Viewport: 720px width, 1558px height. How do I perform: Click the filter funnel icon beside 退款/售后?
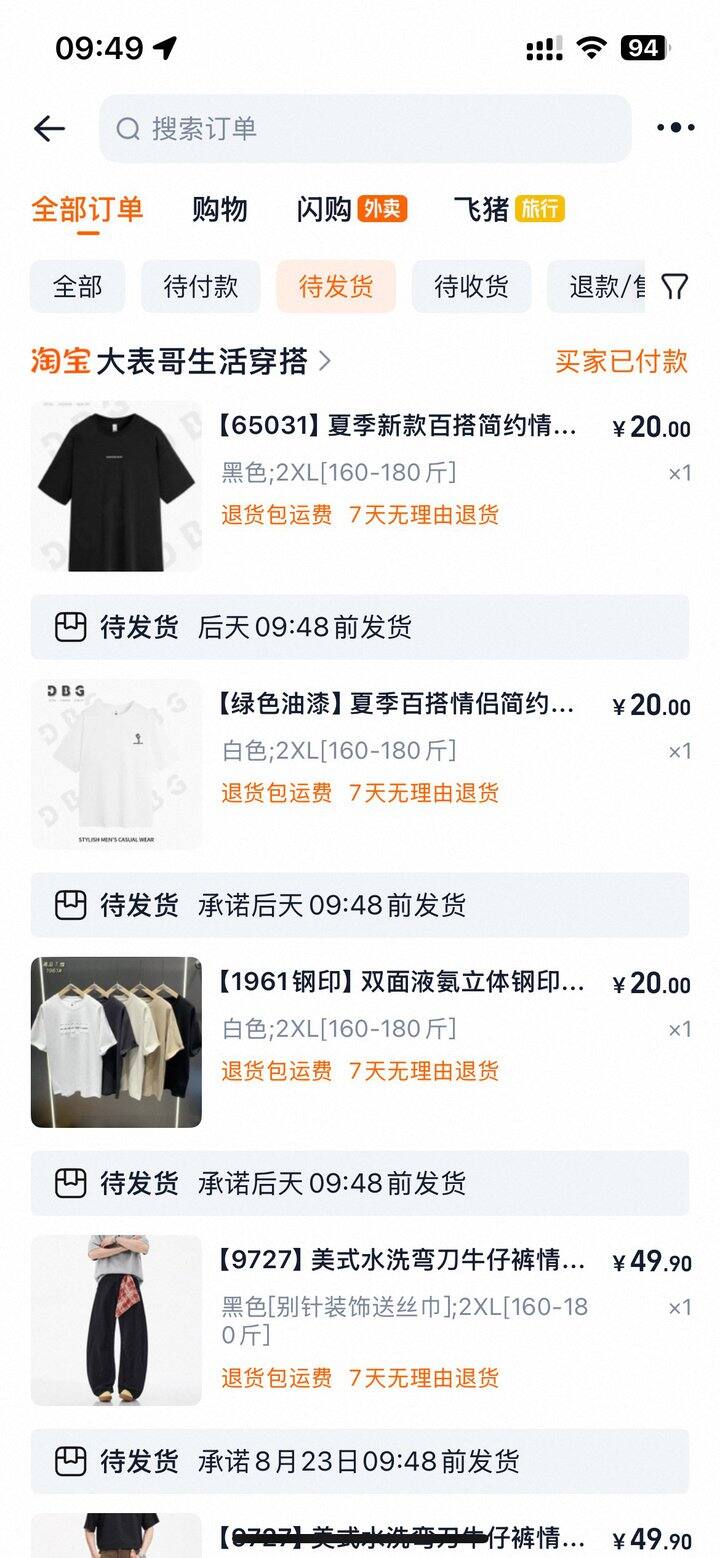point(676,286)
